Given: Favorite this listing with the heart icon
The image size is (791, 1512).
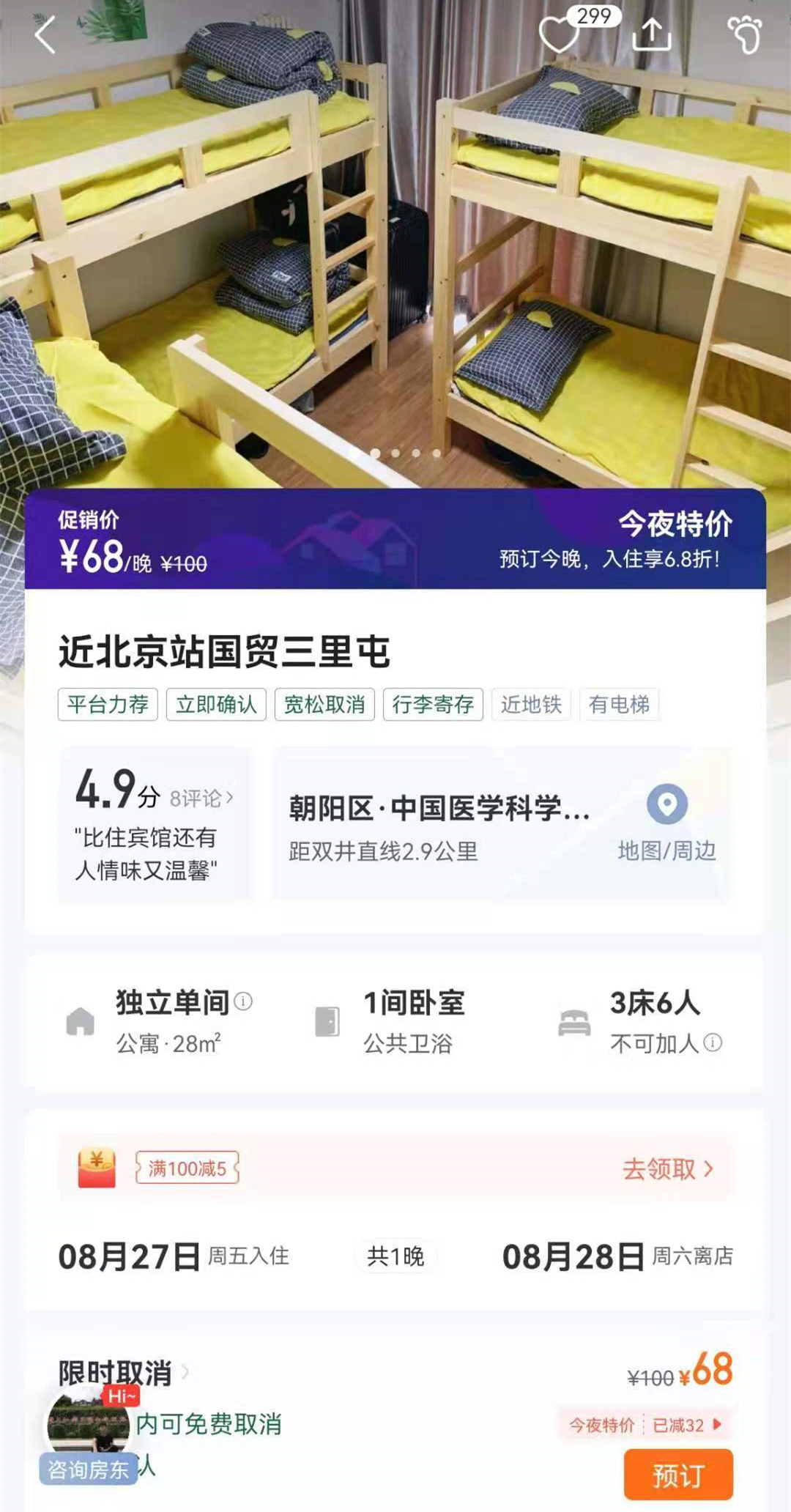Looking at the screenshot, I should [x=560, y=34].
